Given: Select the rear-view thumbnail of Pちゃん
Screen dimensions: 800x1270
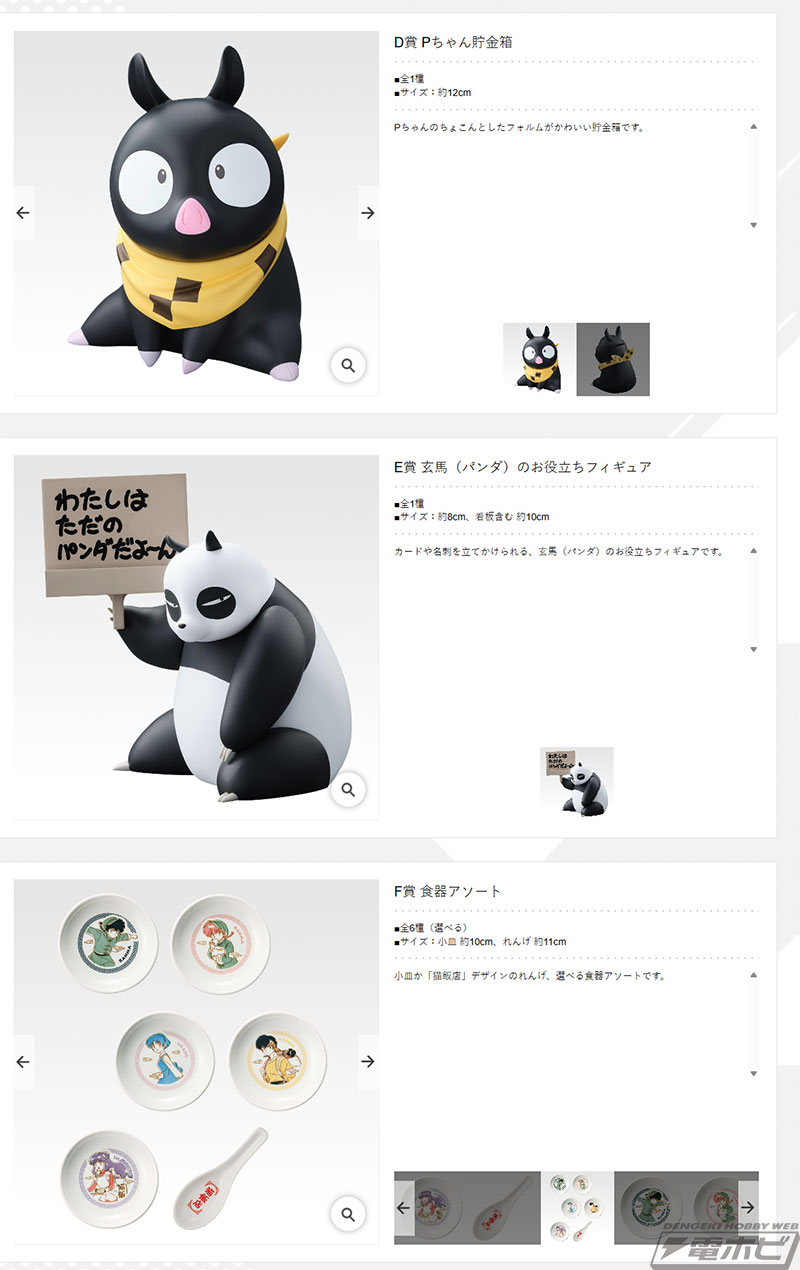Looking at the screenshot, I should (x=614, y=360).
